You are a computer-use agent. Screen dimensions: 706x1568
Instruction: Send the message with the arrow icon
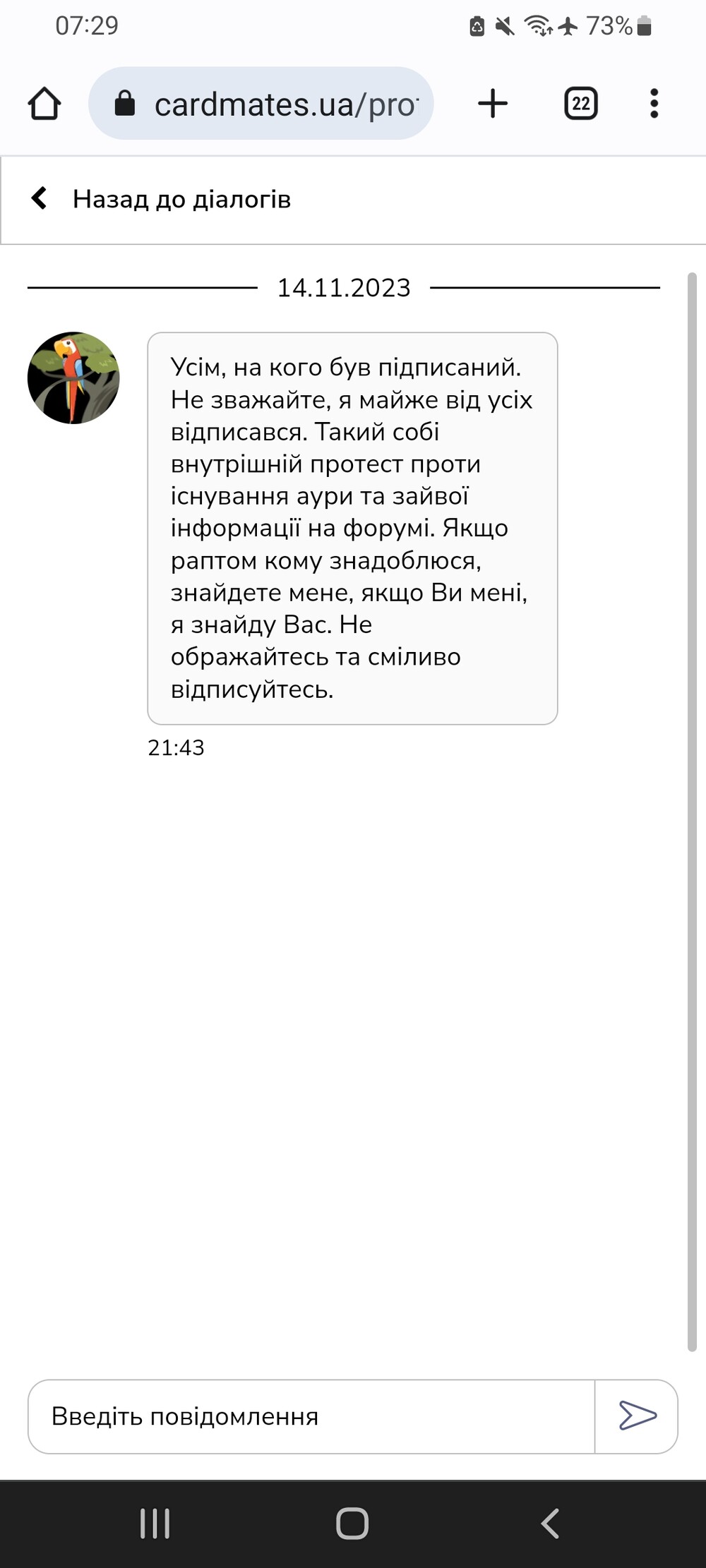[637, 1416]
